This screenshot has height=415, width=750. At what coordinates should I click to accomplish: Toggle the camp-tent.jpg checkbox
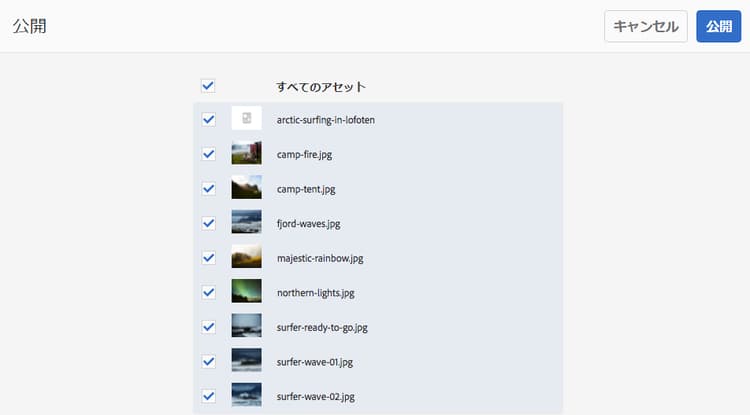209,188
